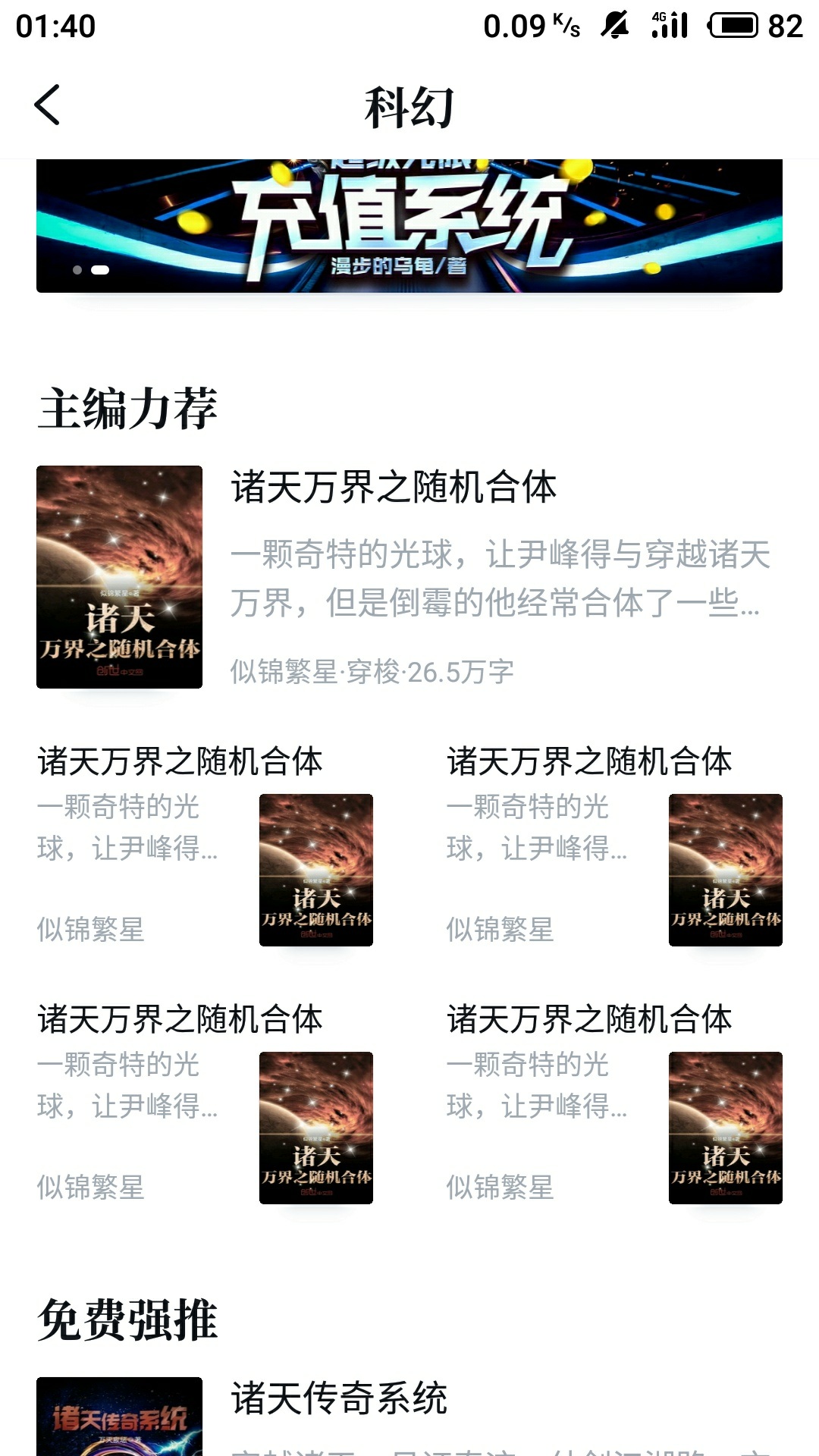Screen dimensions: 819x1456
Task: Go back from the 科幻 page
Action: 47,105
